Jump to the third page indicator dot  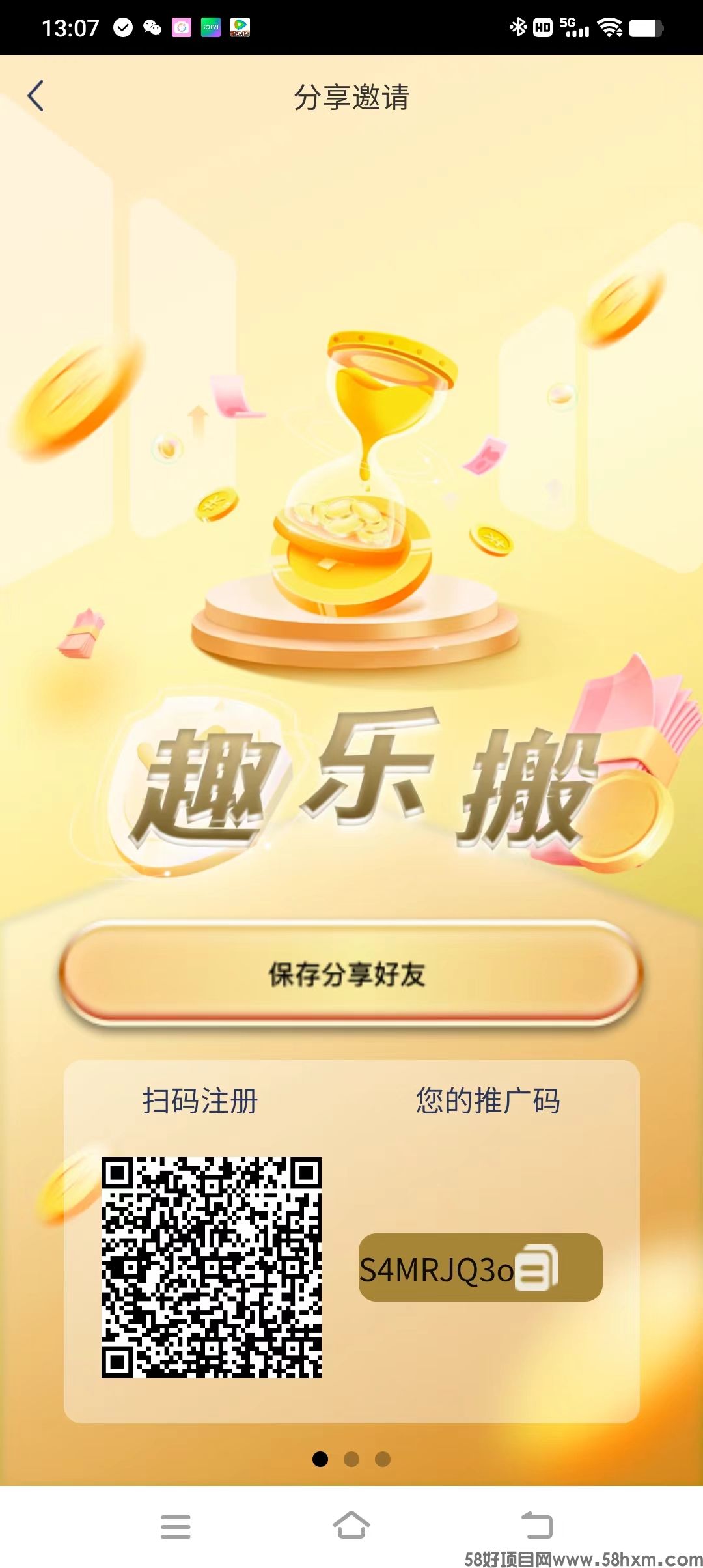(383, 1459)
